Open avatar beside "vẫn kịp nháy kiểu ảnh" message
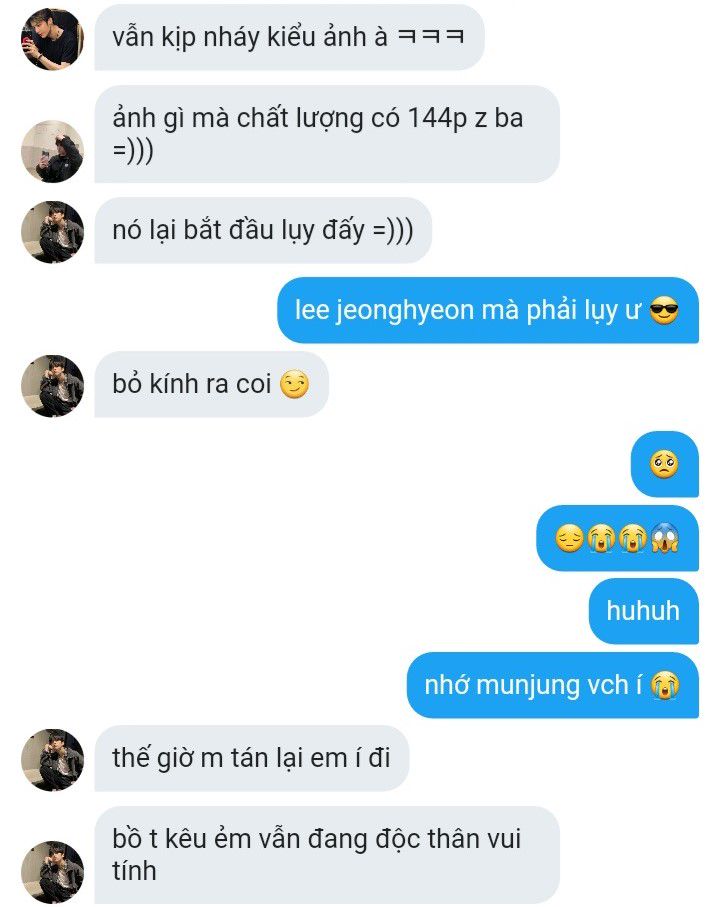The height and width of the screenshot is (907, 715). tap(52, 39)
